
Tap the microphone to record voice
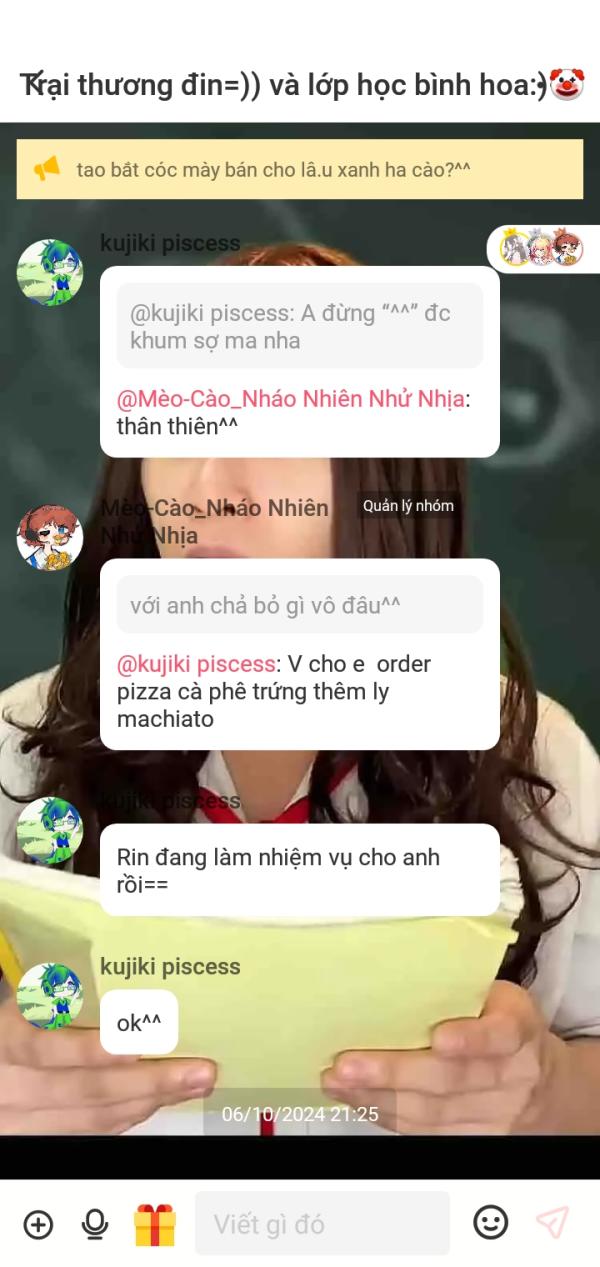95,1224
